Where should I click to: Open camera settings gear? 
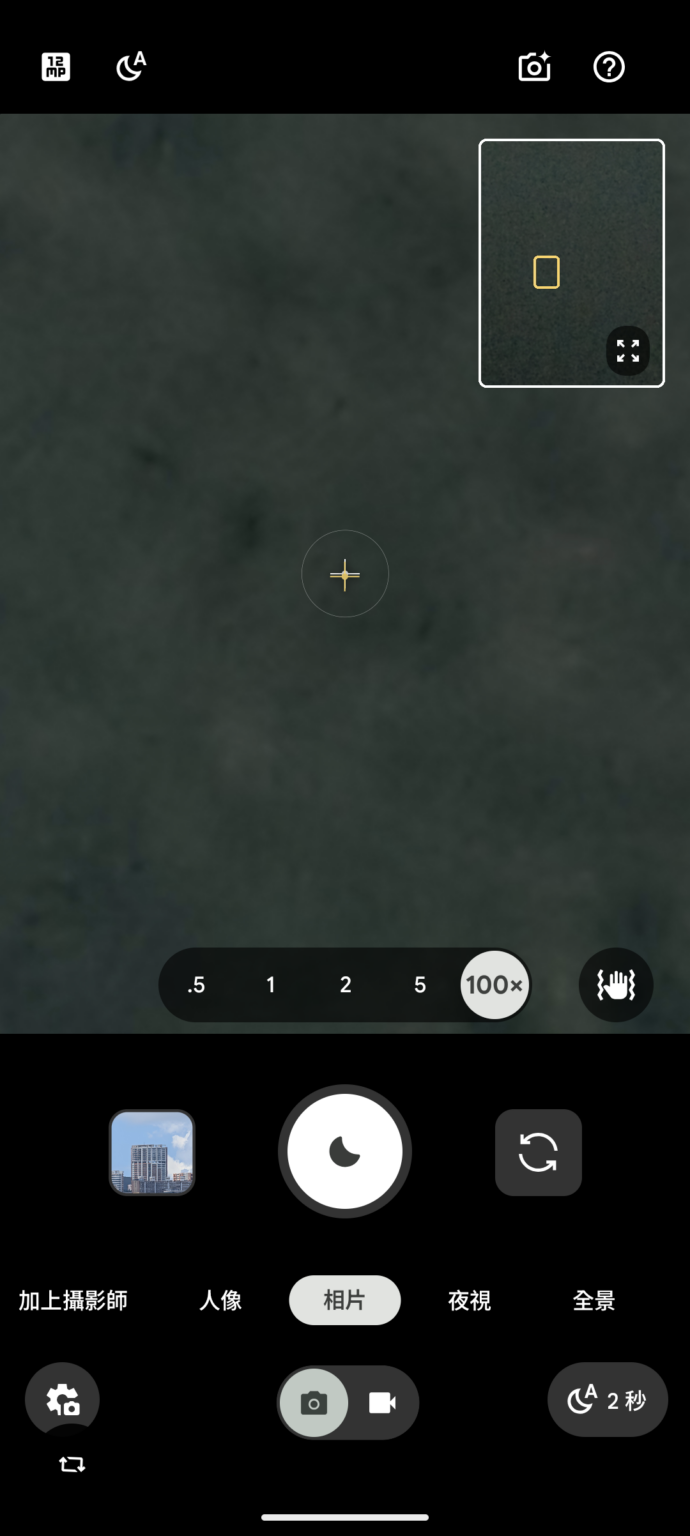tap(62, 1399)
